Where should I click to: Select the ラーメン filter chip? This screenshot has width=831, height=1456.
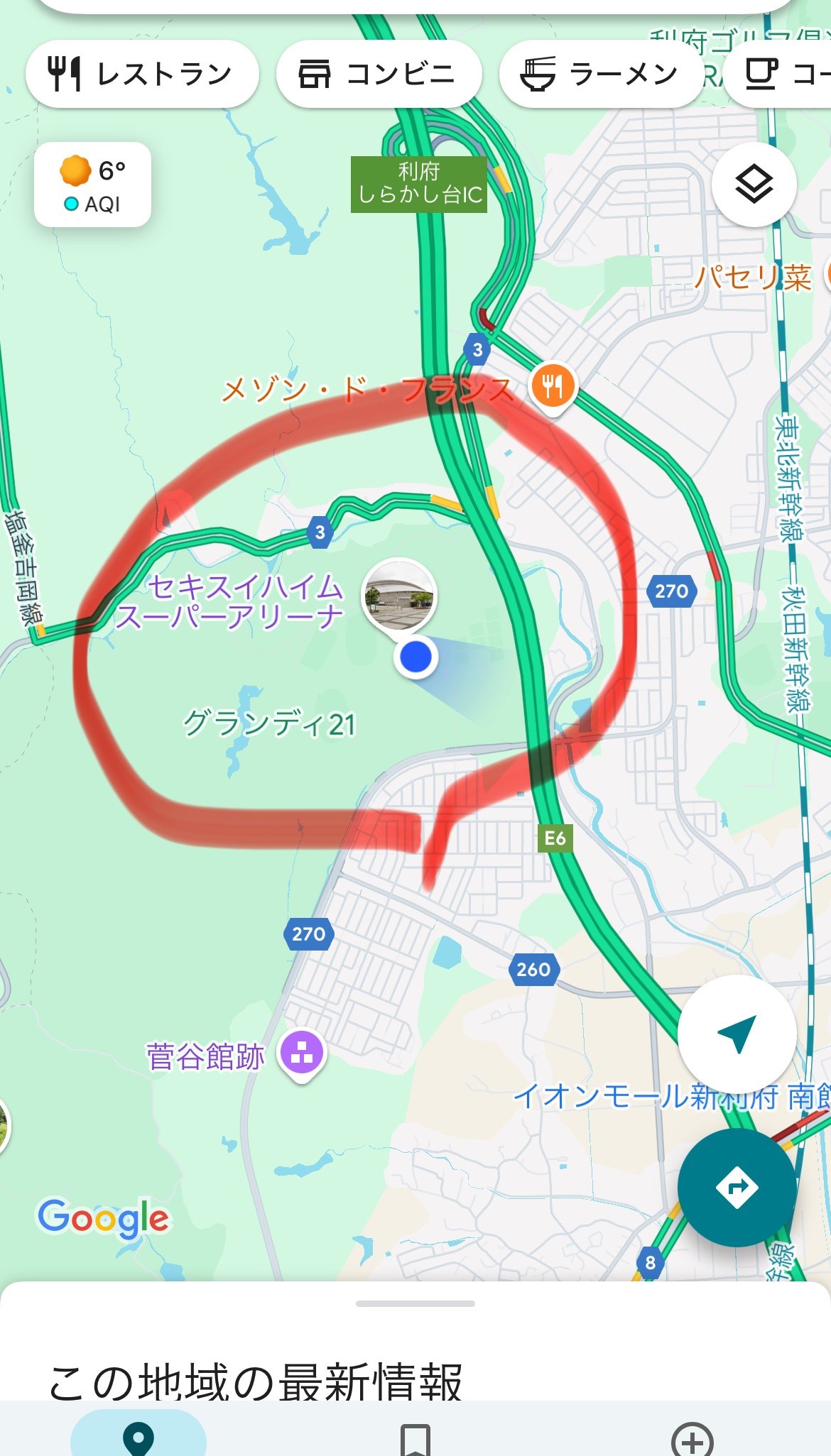point(601,74)
